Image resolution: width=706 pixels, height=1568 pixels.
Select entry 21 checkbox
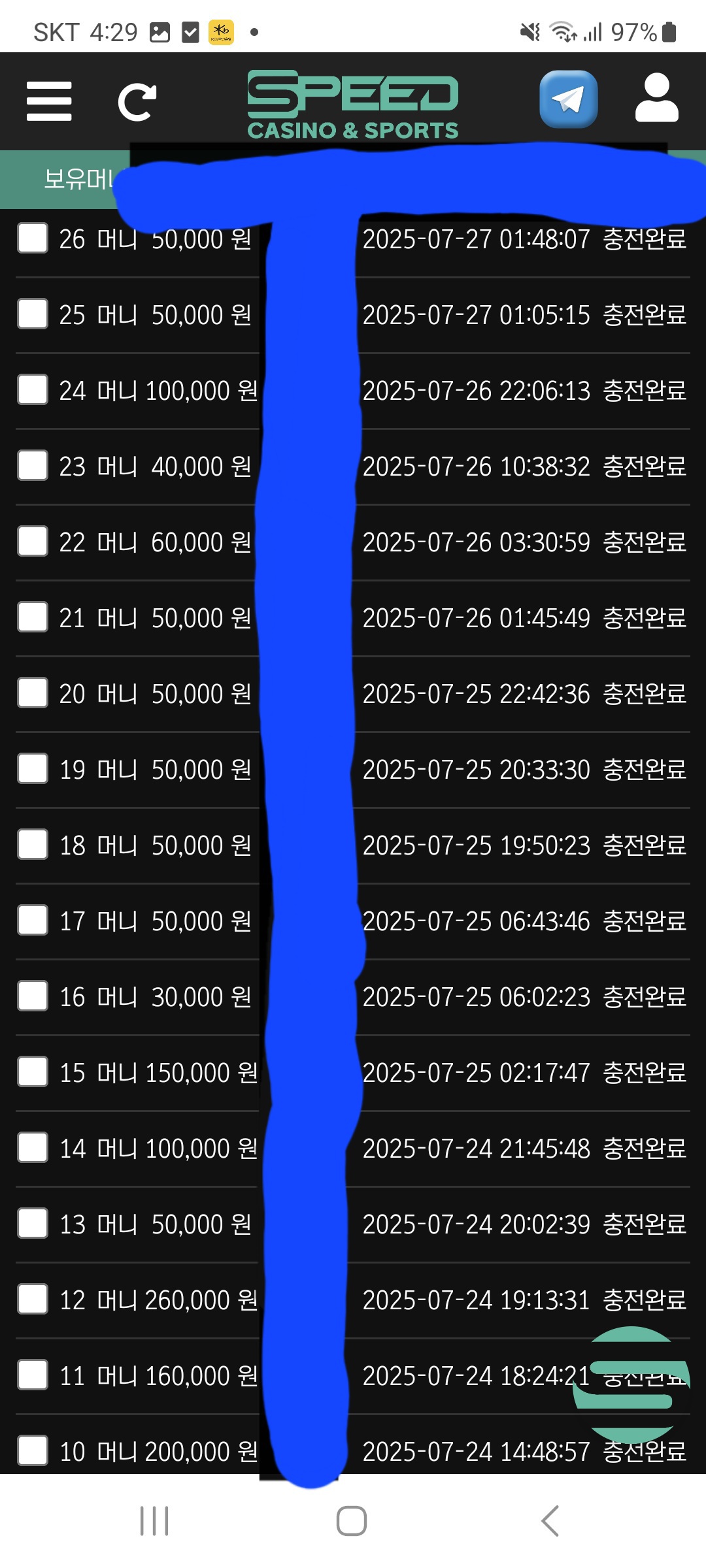pyautogui.click(x=33, y=617)
